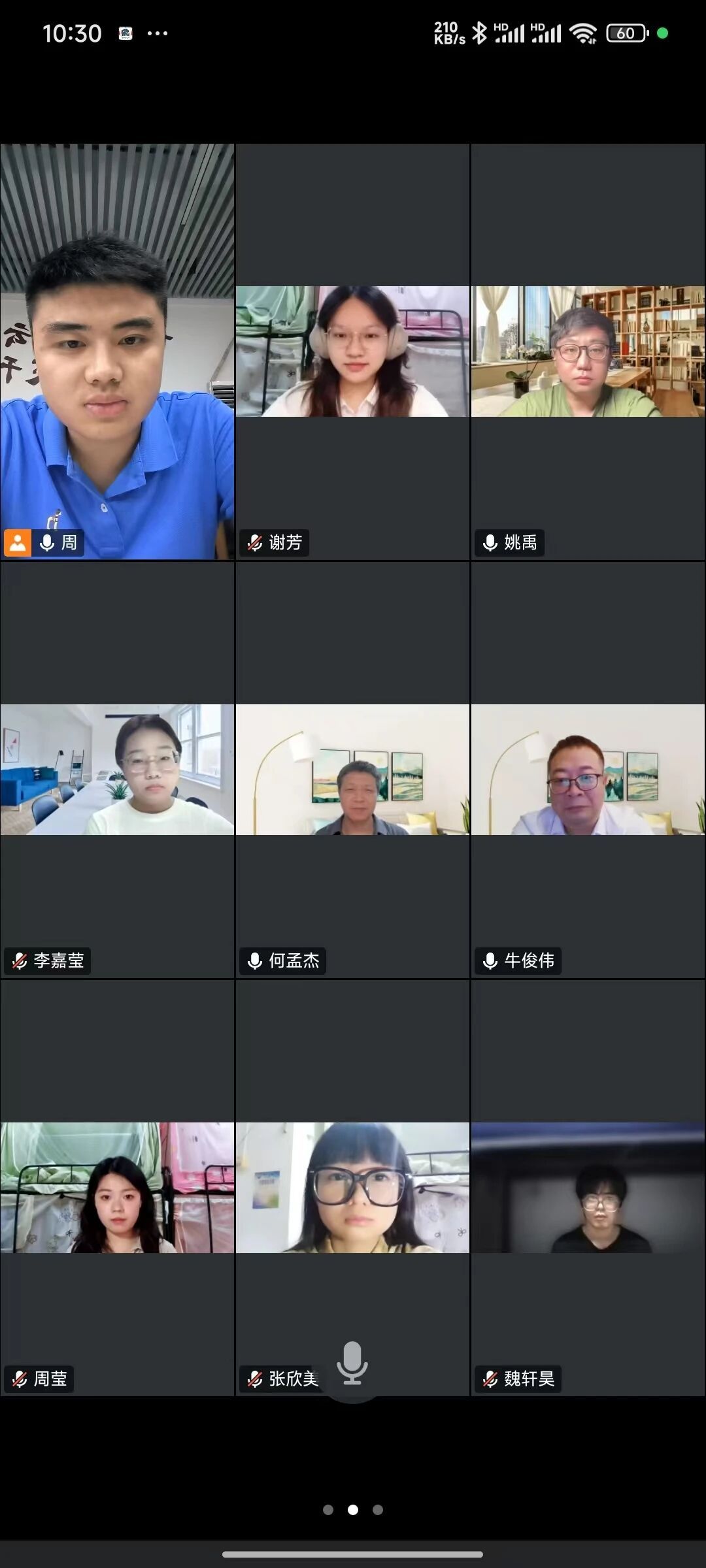This screenshot has height=1568, width=706.
Task: Toggle the floating microphone button
Action: click(x=352, y=1365)
